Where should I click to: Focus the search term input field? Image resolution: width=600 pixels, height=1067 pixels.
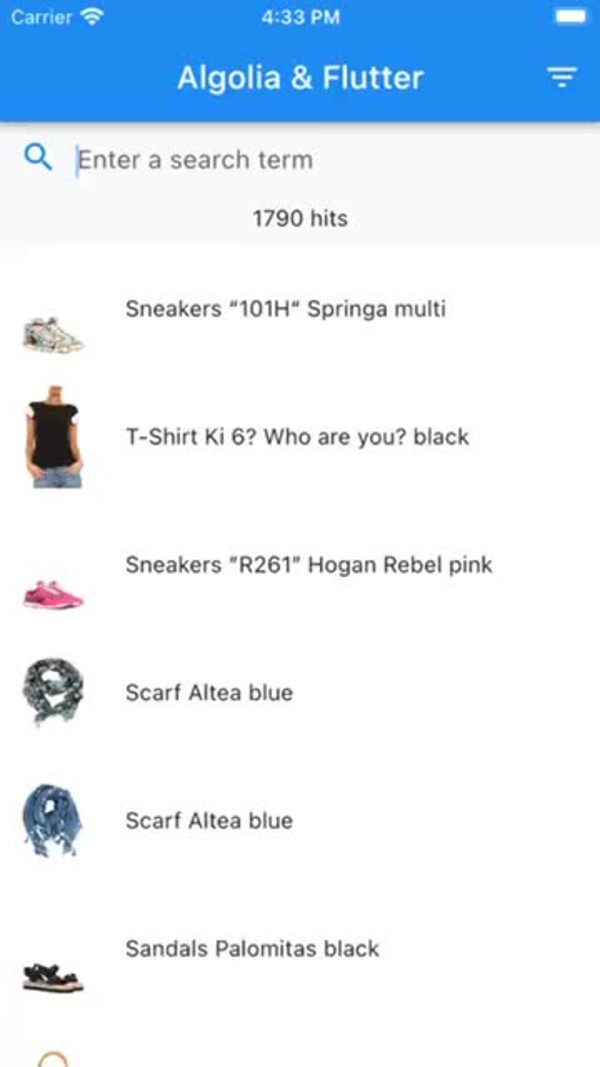point(300,160)
